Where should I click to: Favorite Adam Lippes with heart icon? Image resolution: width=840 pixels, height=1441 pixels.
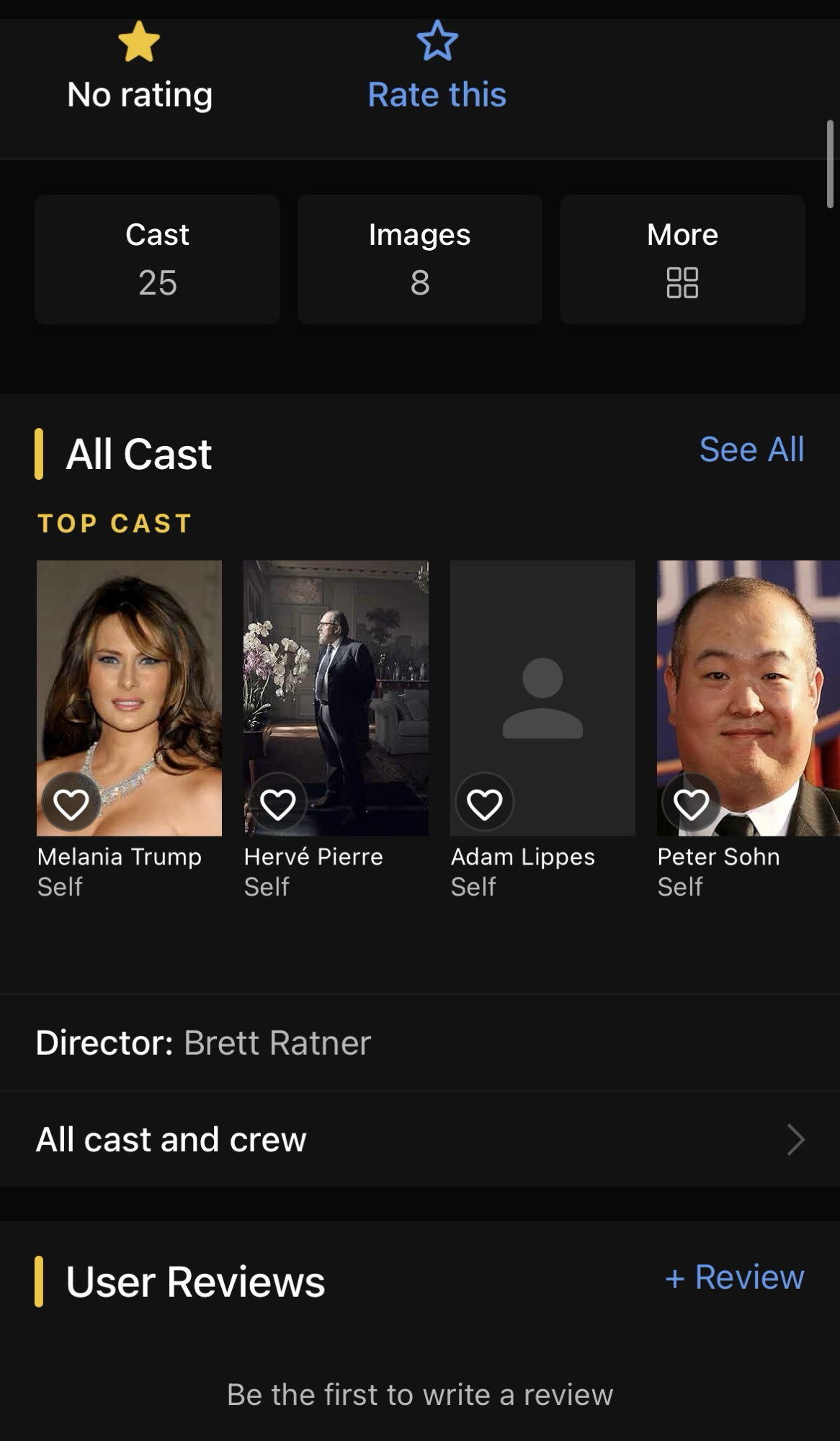tap(485, 803)
